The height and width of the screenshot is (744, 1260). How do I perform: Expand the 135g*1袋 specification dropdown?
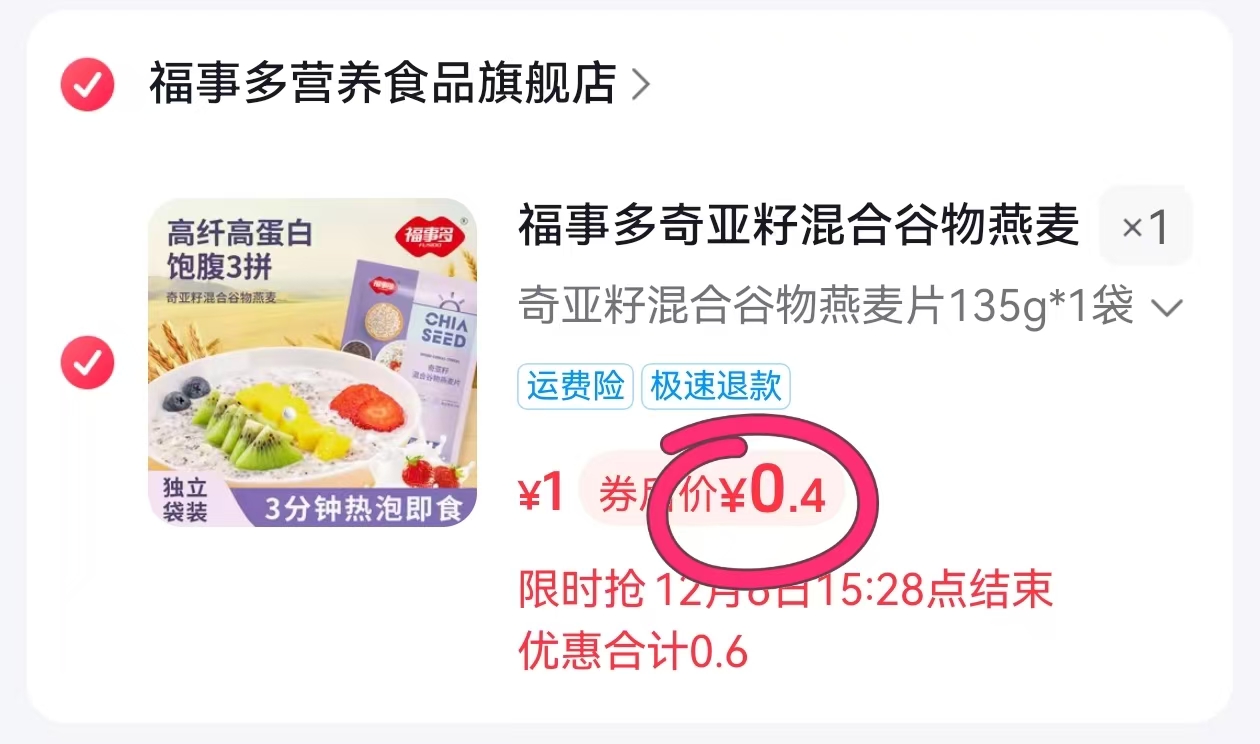point(1166,307)
